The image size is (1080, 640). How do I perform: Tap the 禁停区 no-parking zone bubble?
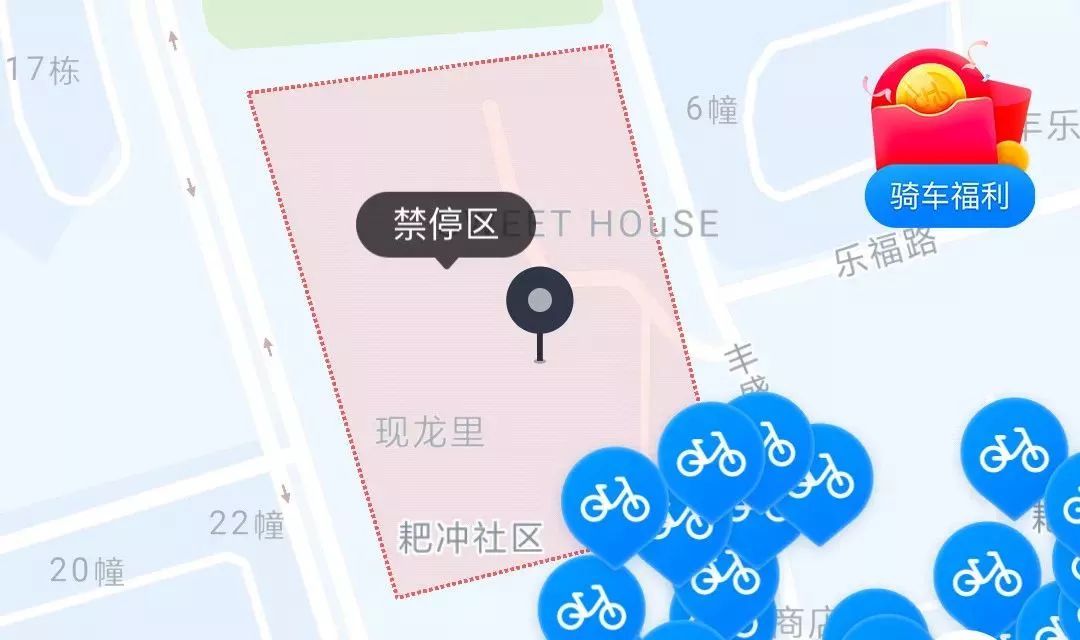click(445, 225)
